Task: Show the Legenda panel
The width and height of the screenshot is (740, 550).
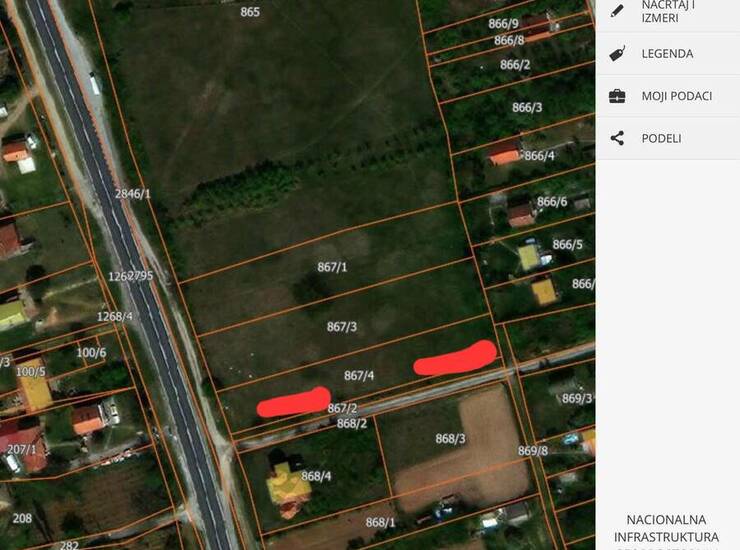Action: (667, 54)
